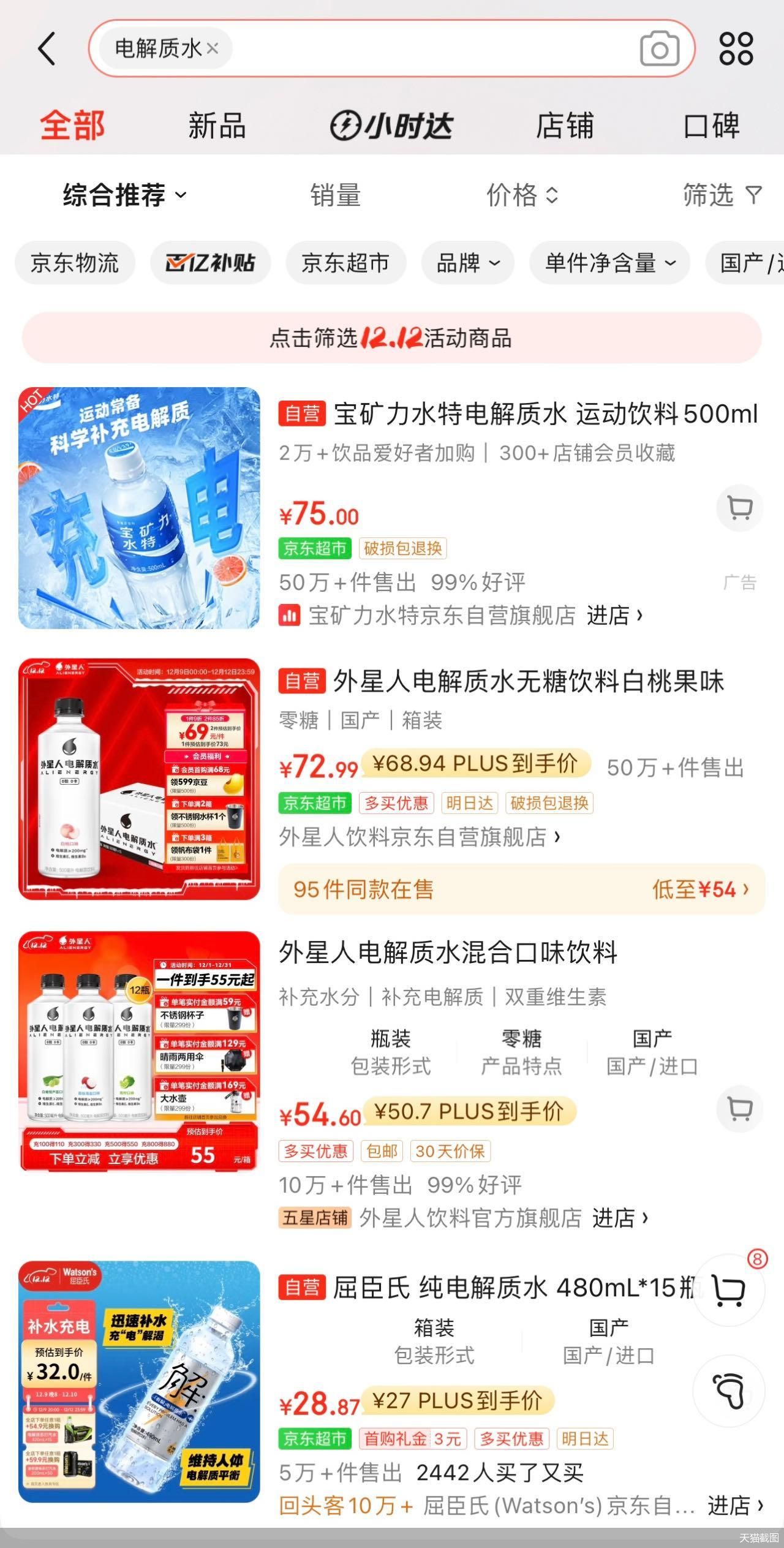The height and width of the screenshot is (1548, 784).
Task: Open the floating shopping cart with badge
Action: (729, 1290)
